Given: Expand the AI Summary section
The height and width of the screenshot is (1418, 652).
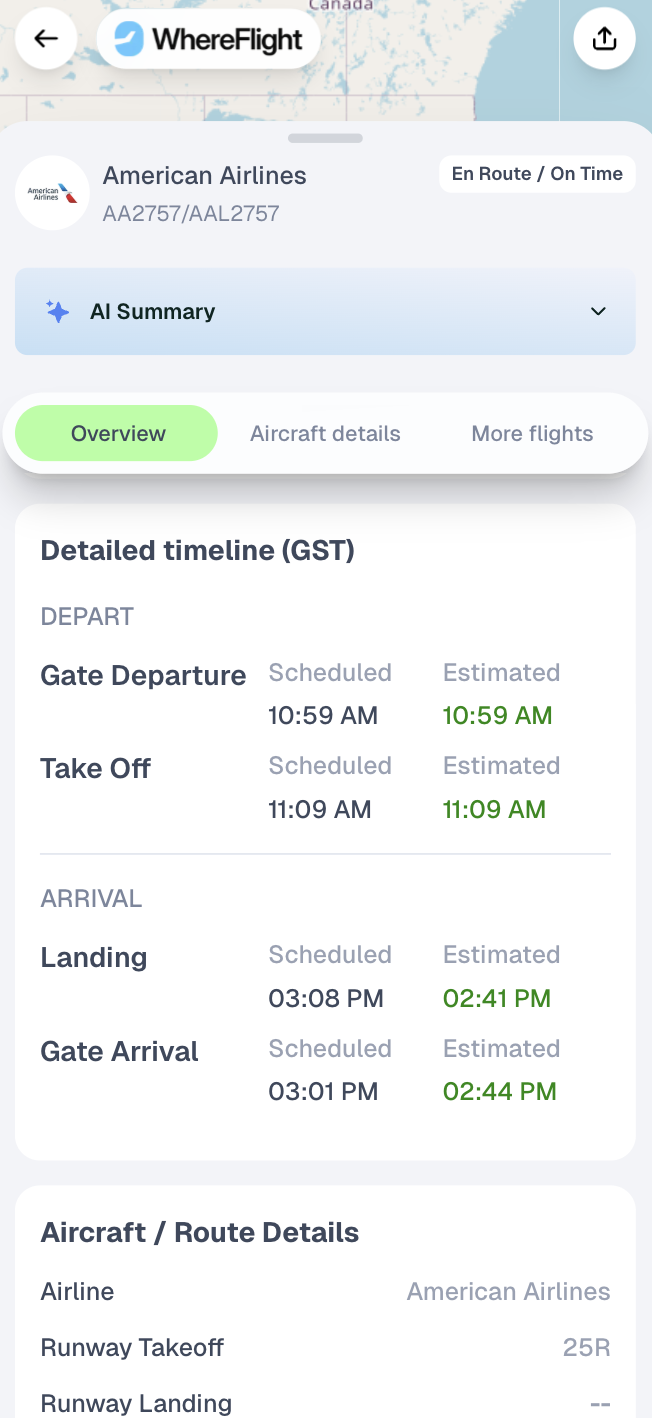Looking at the screenshot, I should pos(325,312).
